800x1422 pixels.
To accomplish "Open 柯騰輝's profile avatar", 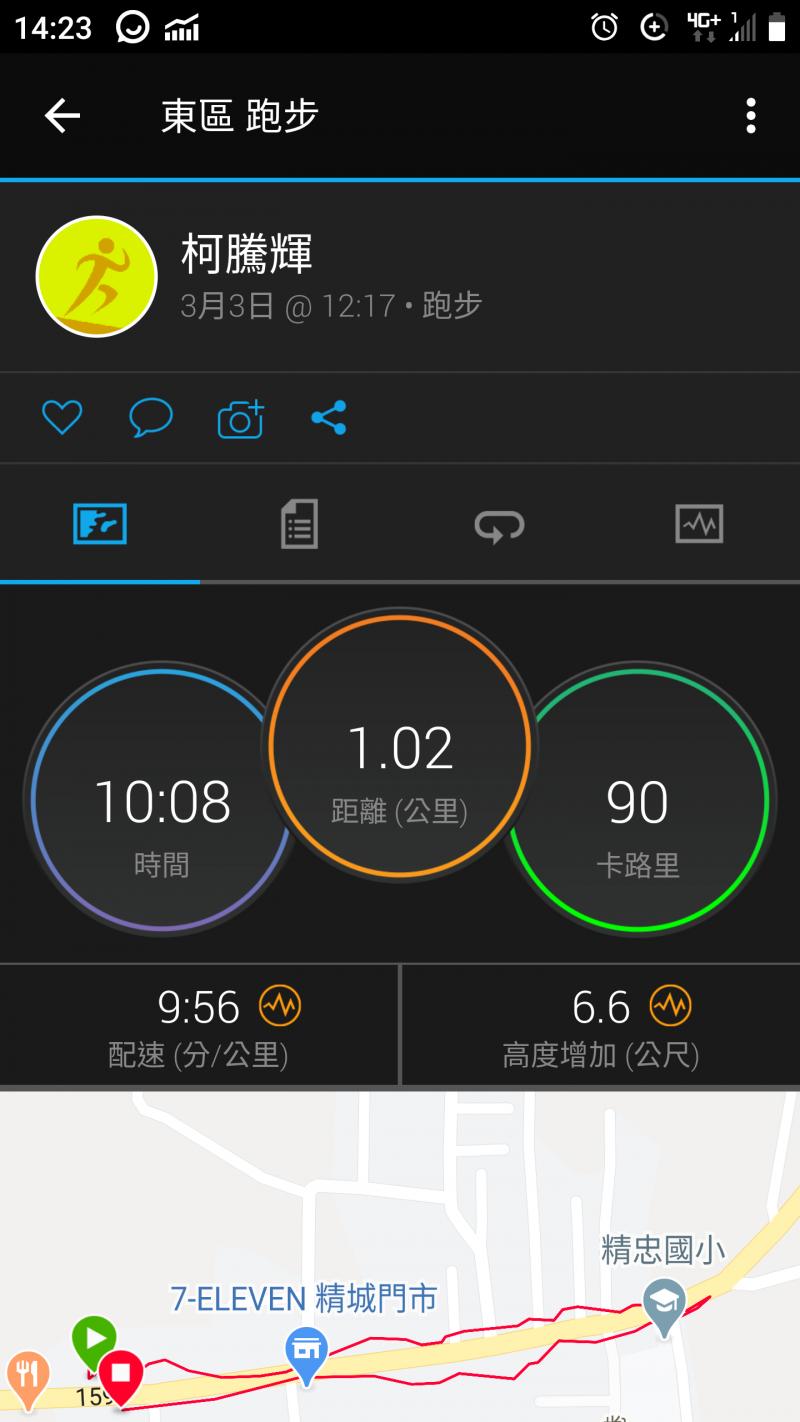I will (97, 276).
